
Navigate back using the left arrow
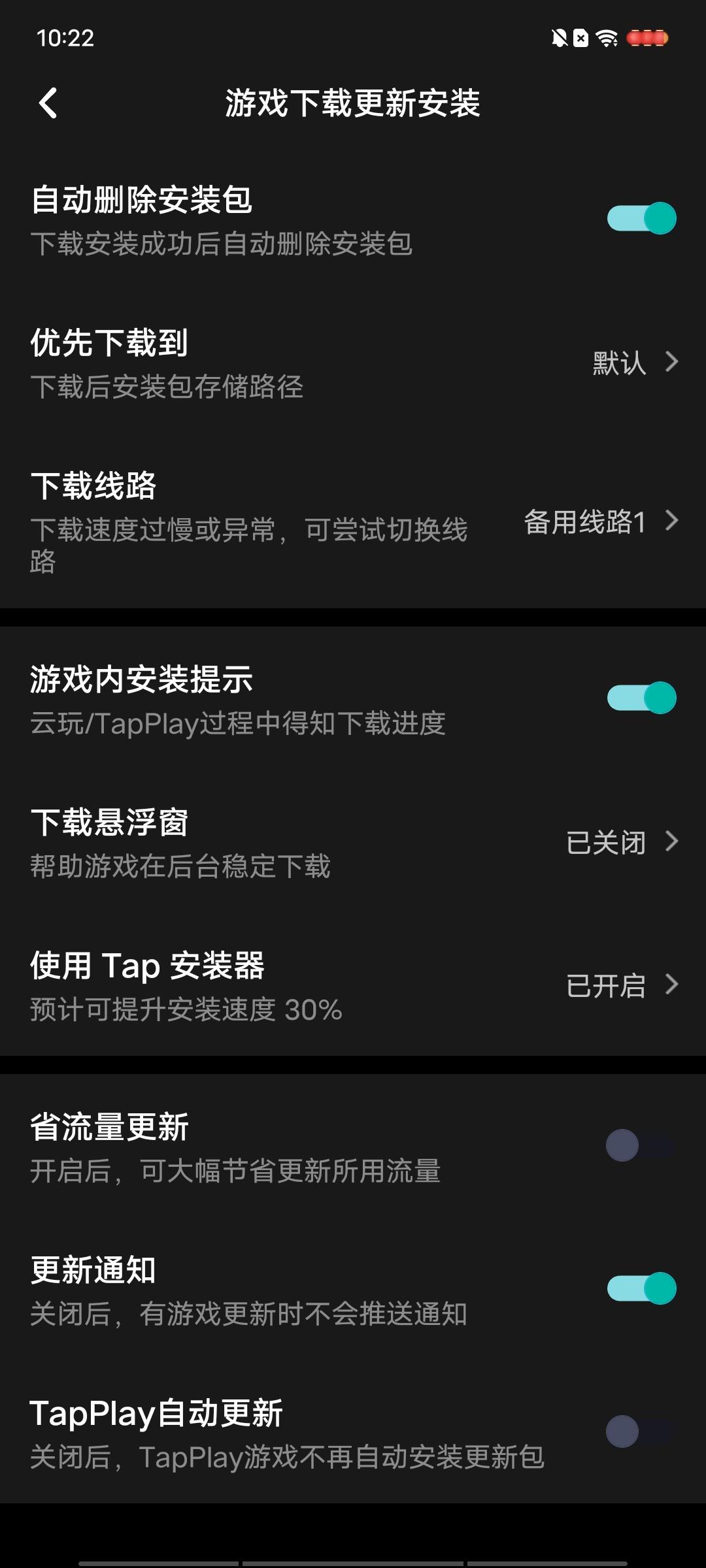[x=48, y=103]
